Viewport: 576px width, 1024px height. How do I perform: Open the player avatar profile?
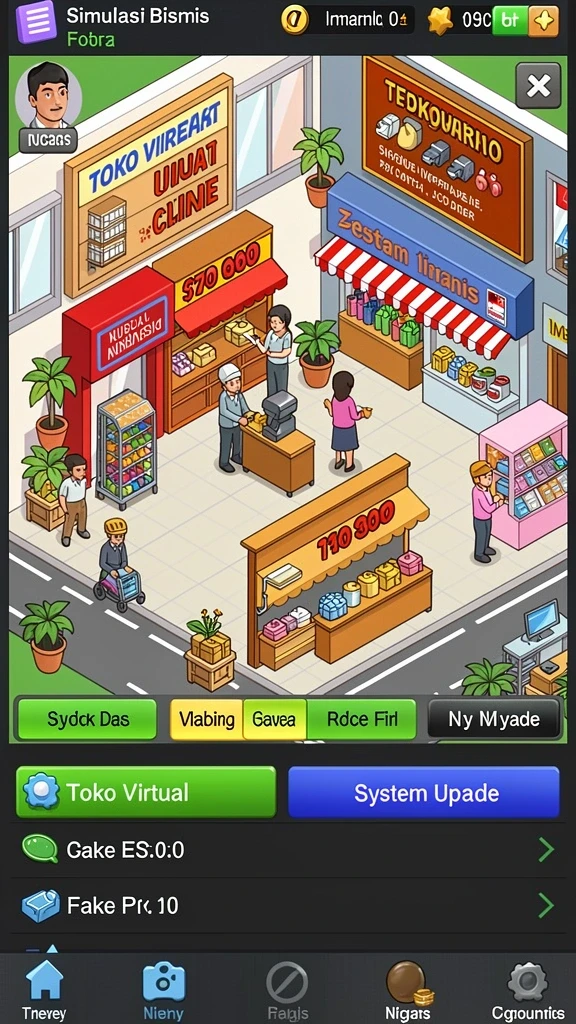(x=48, y=96)
